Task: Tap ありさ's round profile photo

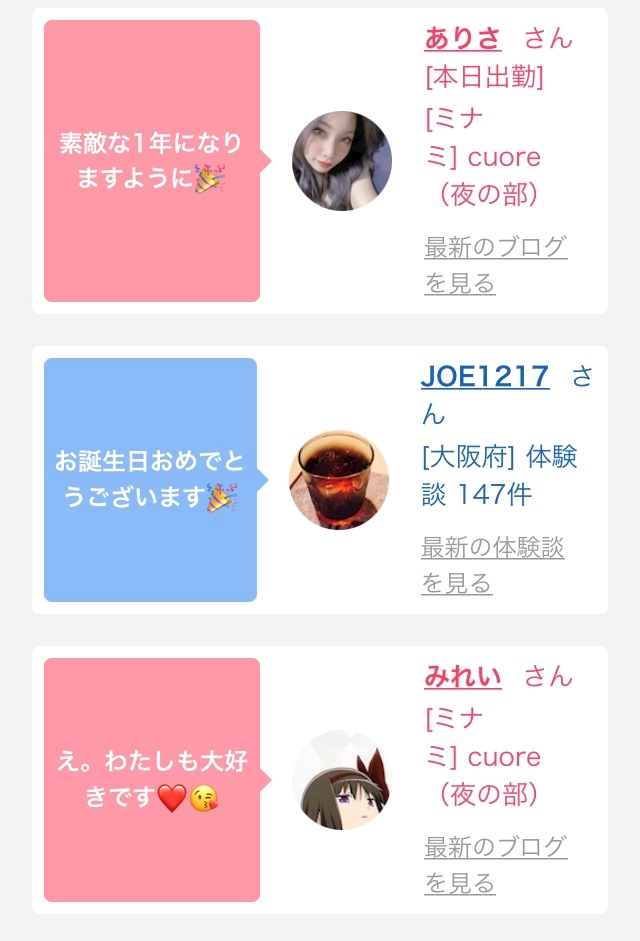Action: 342,161
